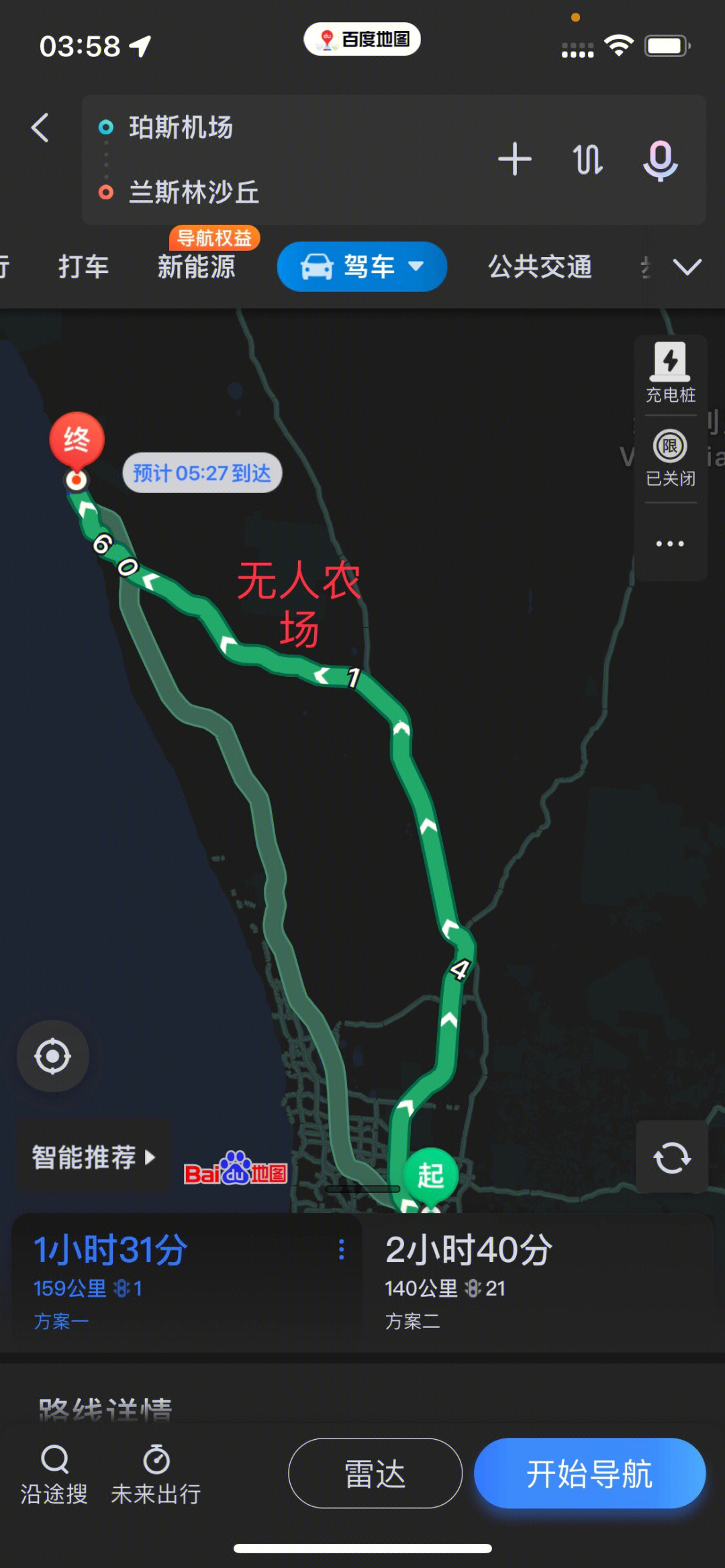Show 充电桩 charging stations on the map
Screen dimensions: 725x1568
coord(670,373)
